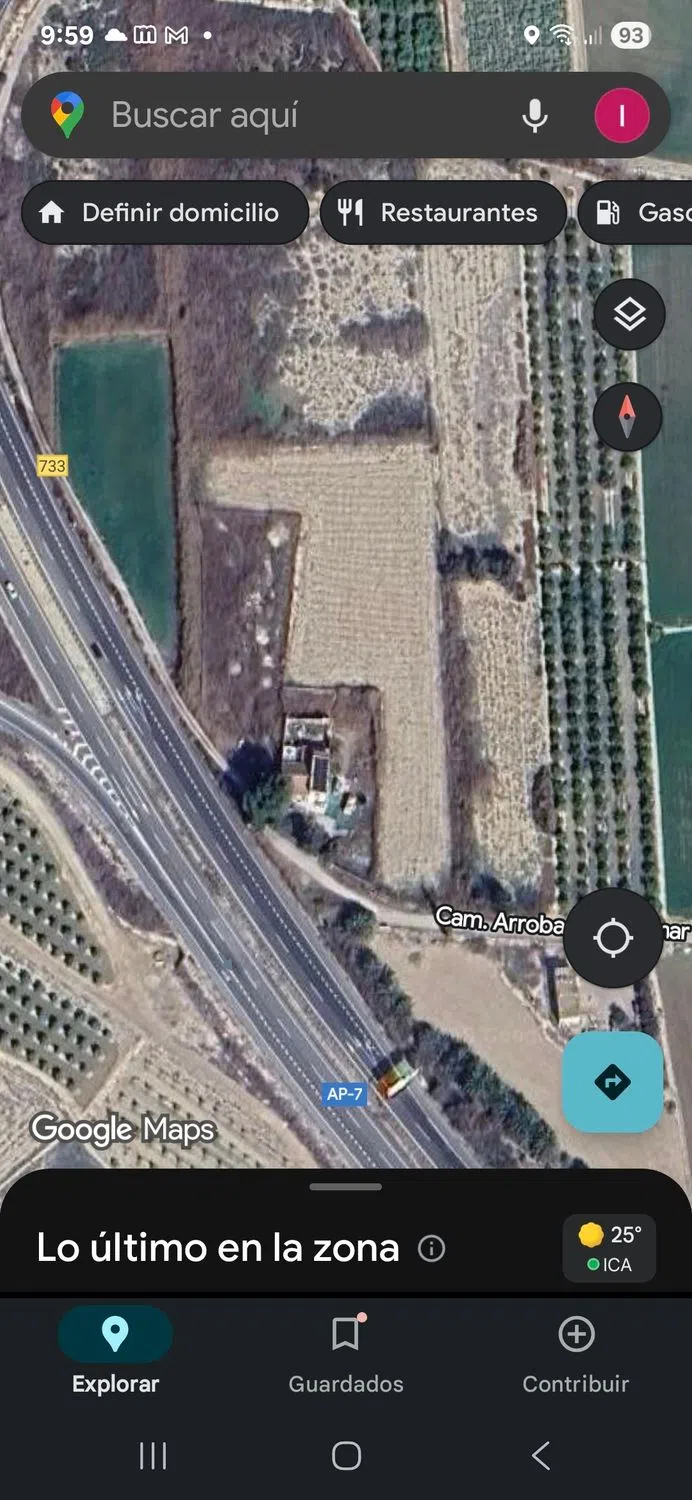
Task: Tap the compass to reorient the map
Action: point(628,416)
